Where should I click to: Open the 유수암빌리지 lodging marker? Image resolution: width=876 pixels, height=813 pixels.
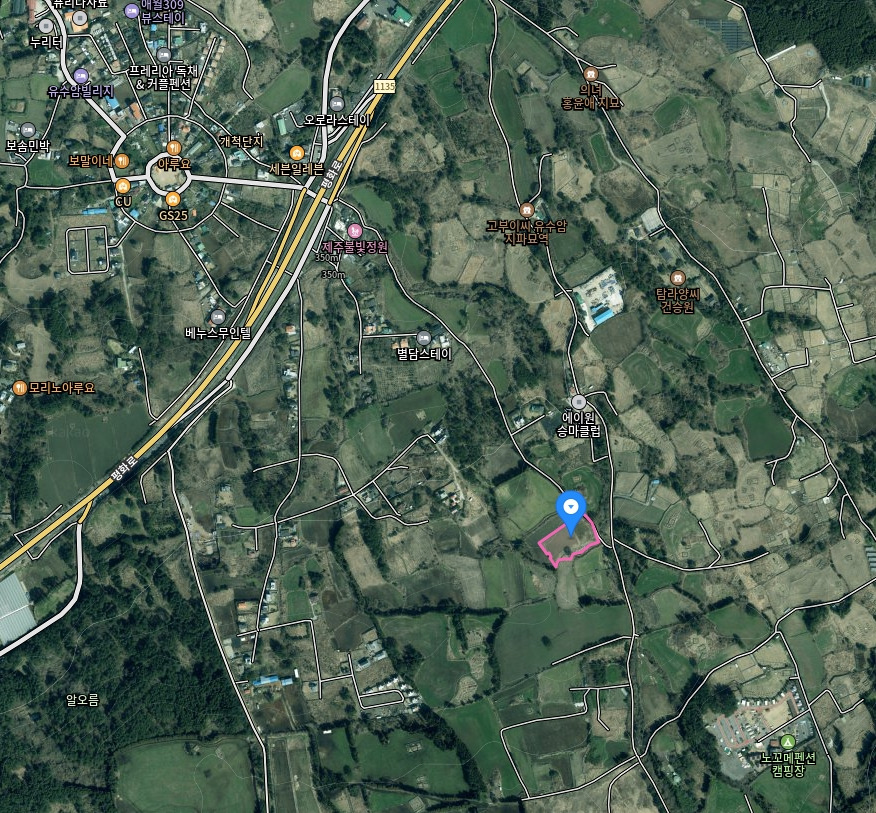click(81, 76)
